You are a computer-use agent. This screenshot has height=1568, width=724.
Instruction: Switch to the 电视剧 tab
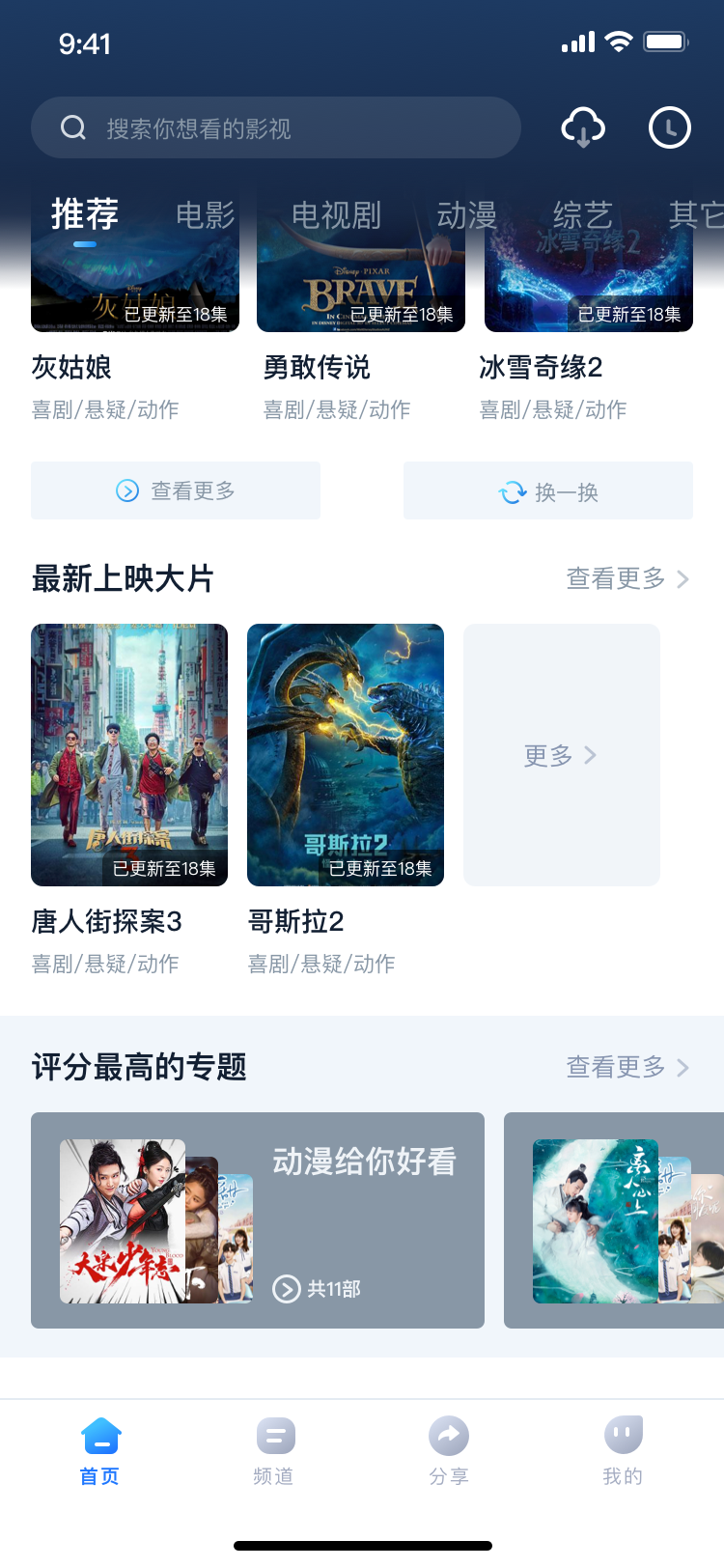coord(336,214)
